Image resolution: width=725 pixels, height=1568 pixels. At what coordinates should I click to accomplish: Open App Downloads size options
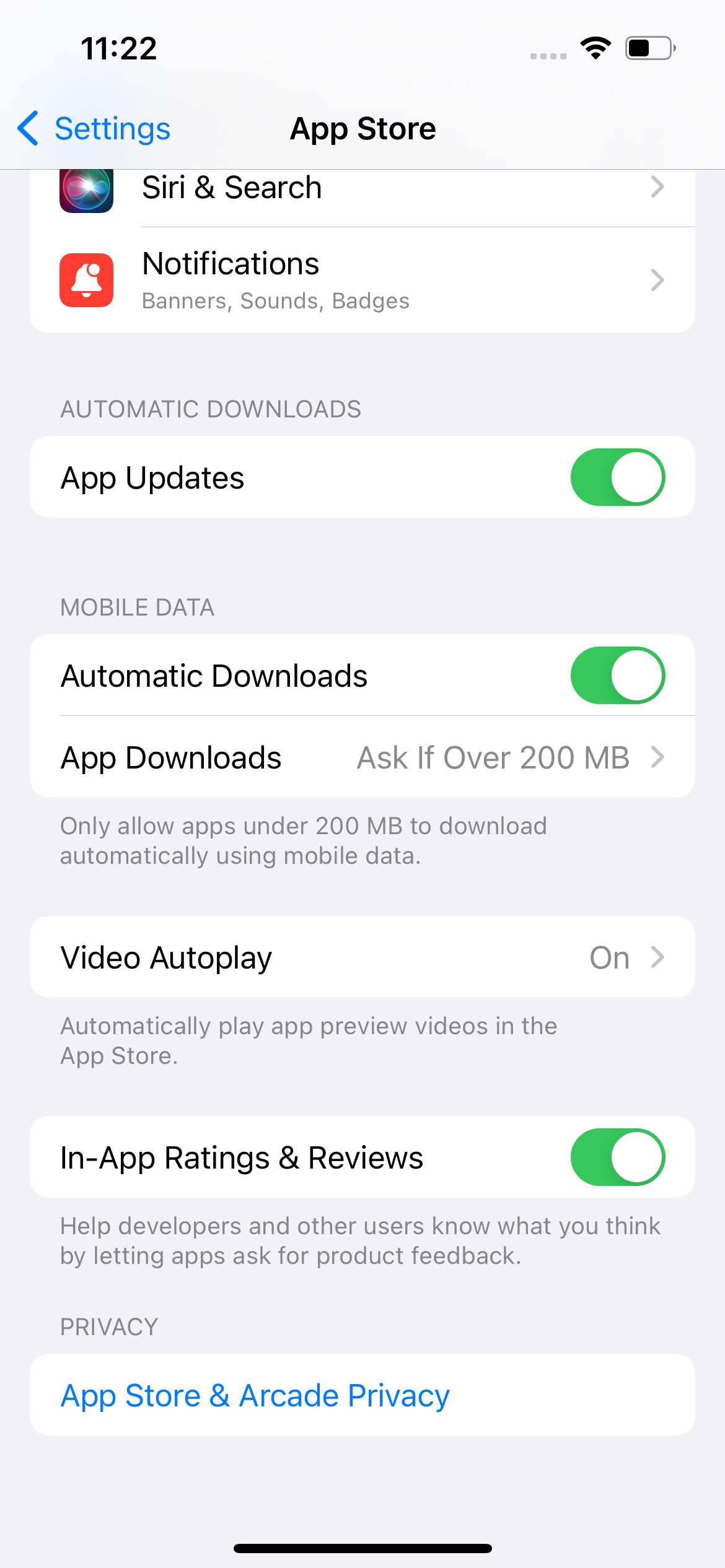point(362,757)
